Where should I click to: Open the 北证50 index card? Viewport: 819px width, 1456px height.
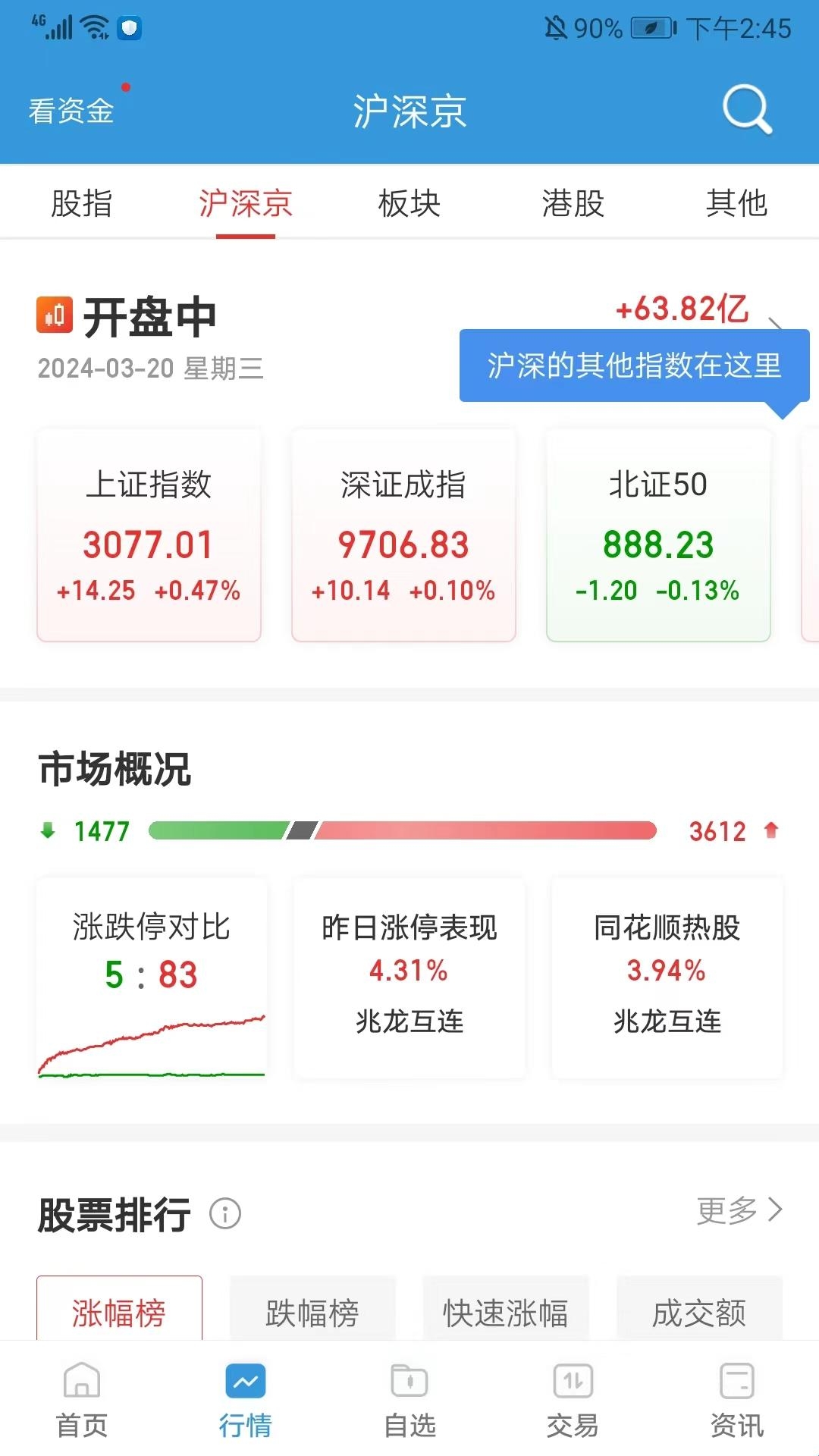[x=658, y=535]
